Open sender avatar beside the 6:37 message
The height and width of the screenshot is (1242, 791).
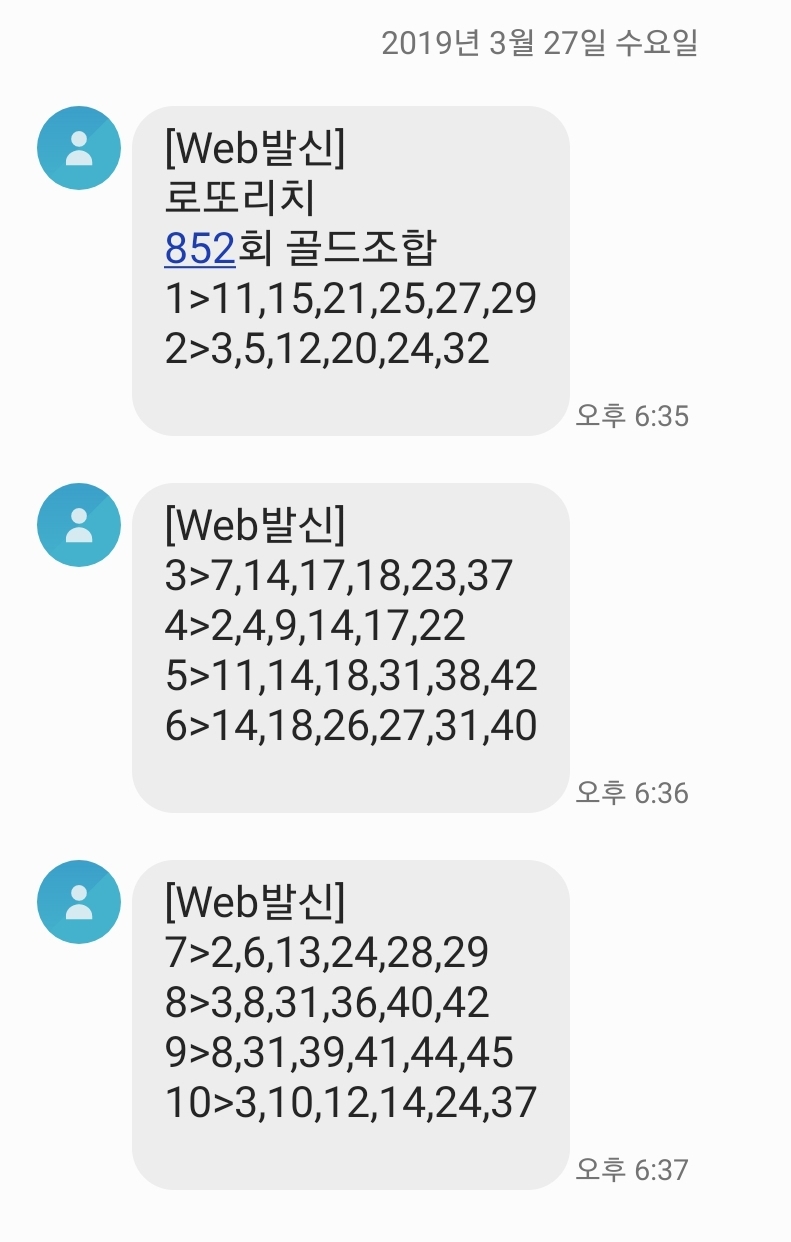tap(79, 902)
